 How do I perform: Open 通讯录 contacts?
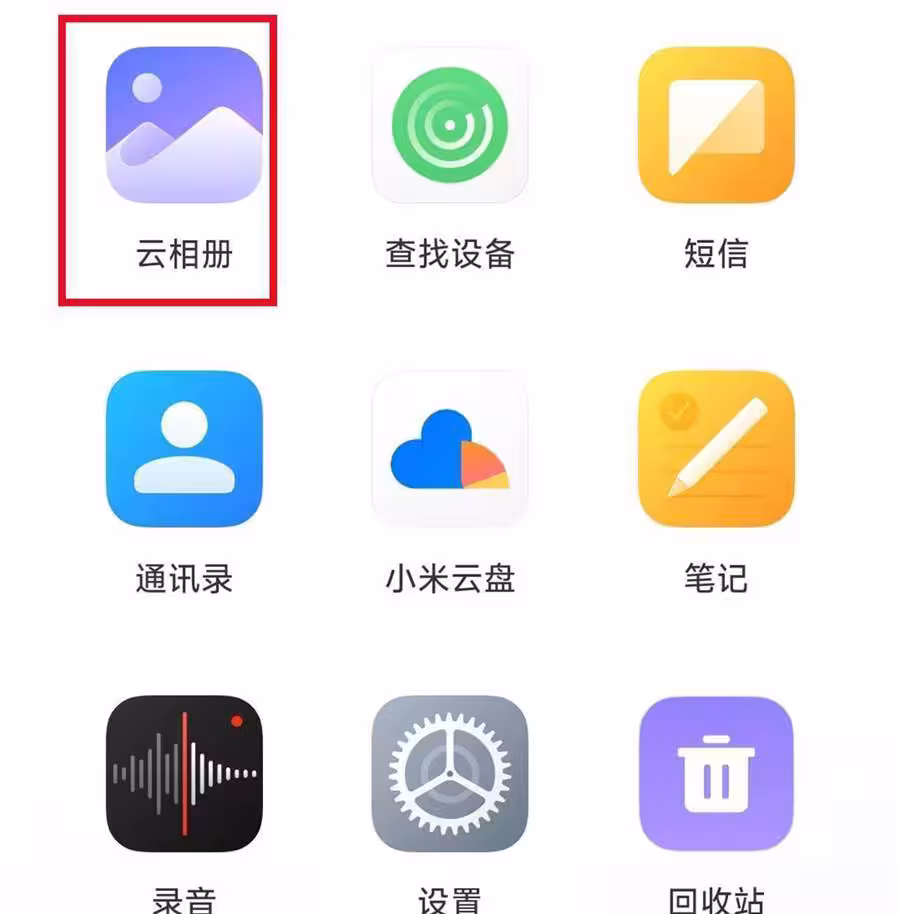tap(184, 450)
